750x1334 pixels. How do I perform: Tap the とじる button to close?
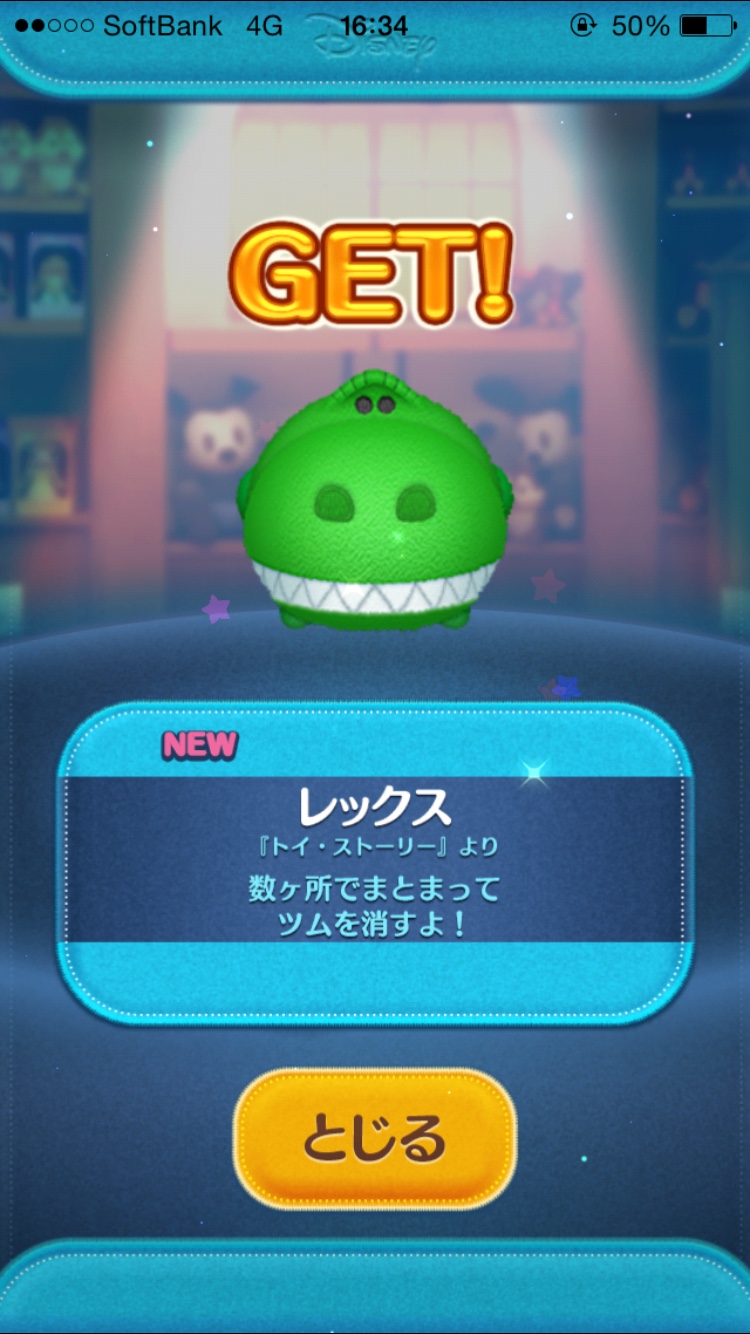(375, 1138)
